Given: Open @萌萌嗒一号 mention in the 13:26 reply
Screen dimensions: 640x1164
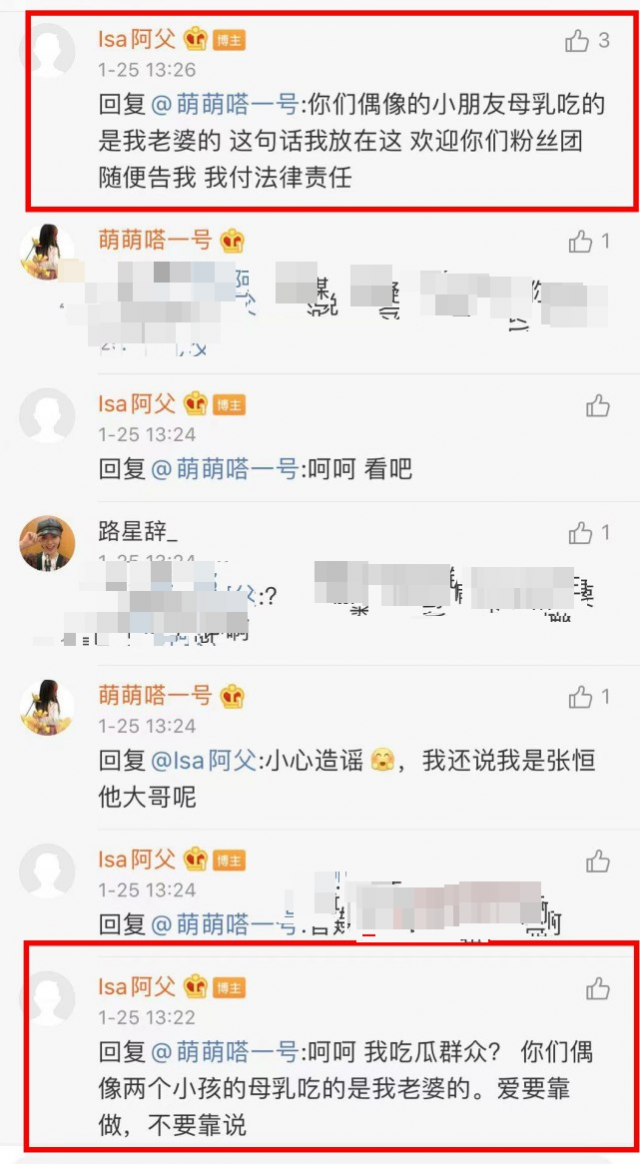Looking at the screenshot, I should point(226,105).
